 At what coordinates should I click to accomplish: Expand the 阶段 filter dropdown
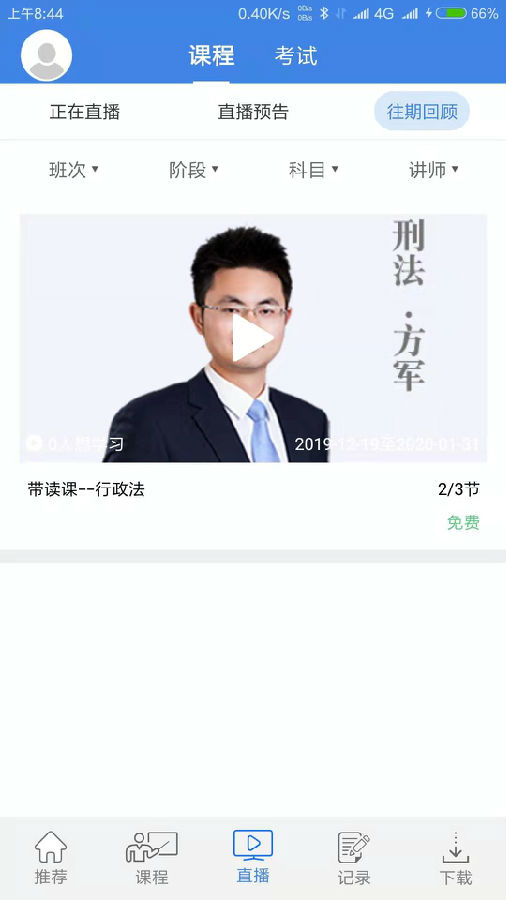tap(194, 169)
